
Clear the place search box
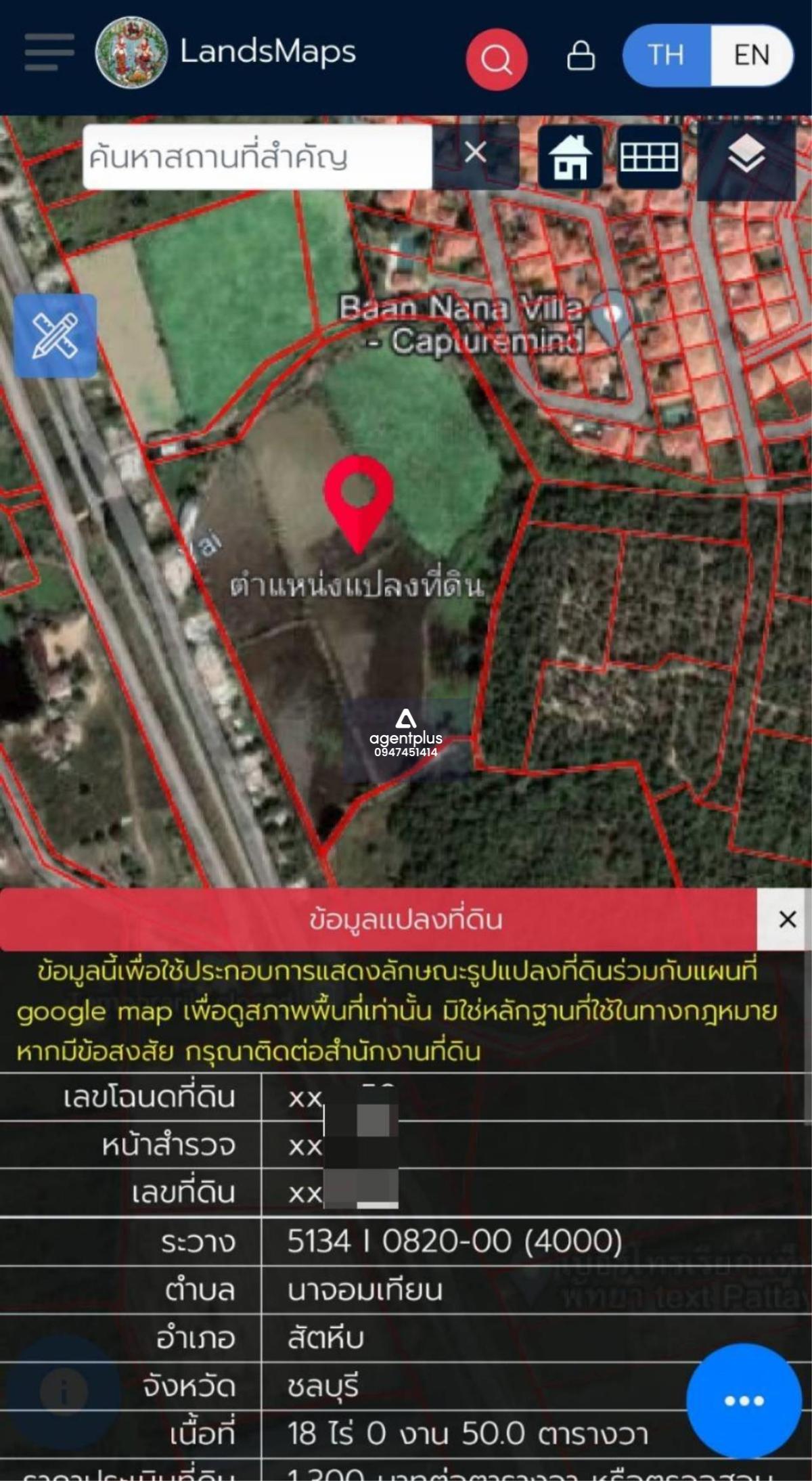(x=475, y=153)
